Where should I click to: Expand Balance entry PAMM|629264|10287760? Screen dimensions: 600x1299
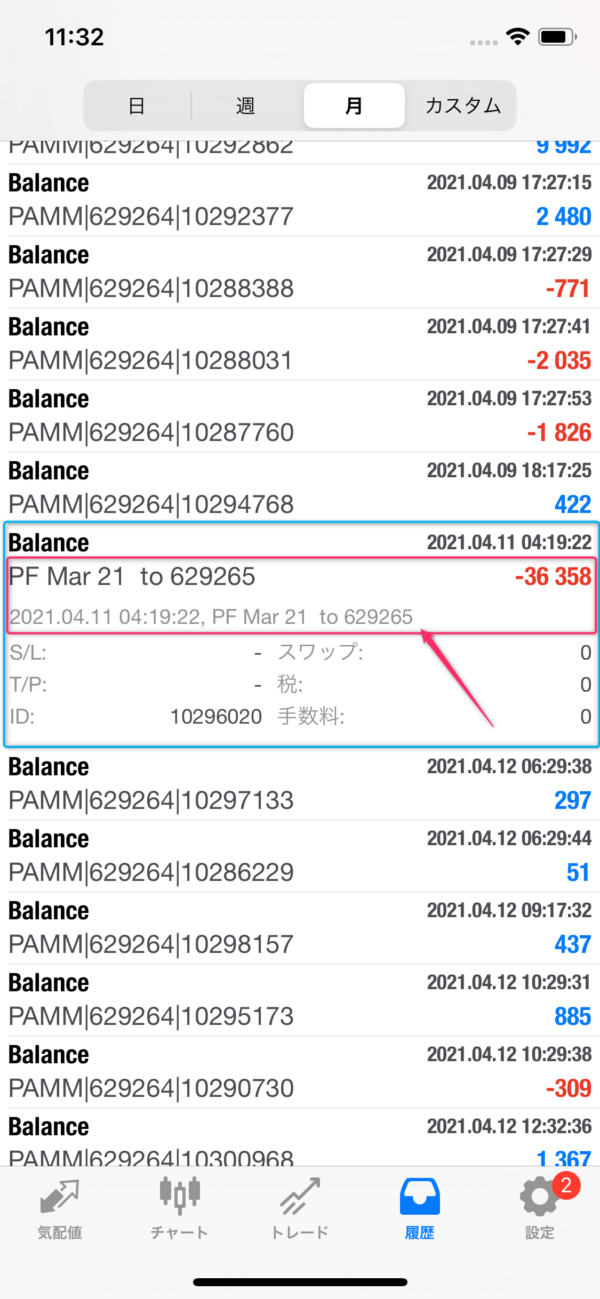pos(300,416)
